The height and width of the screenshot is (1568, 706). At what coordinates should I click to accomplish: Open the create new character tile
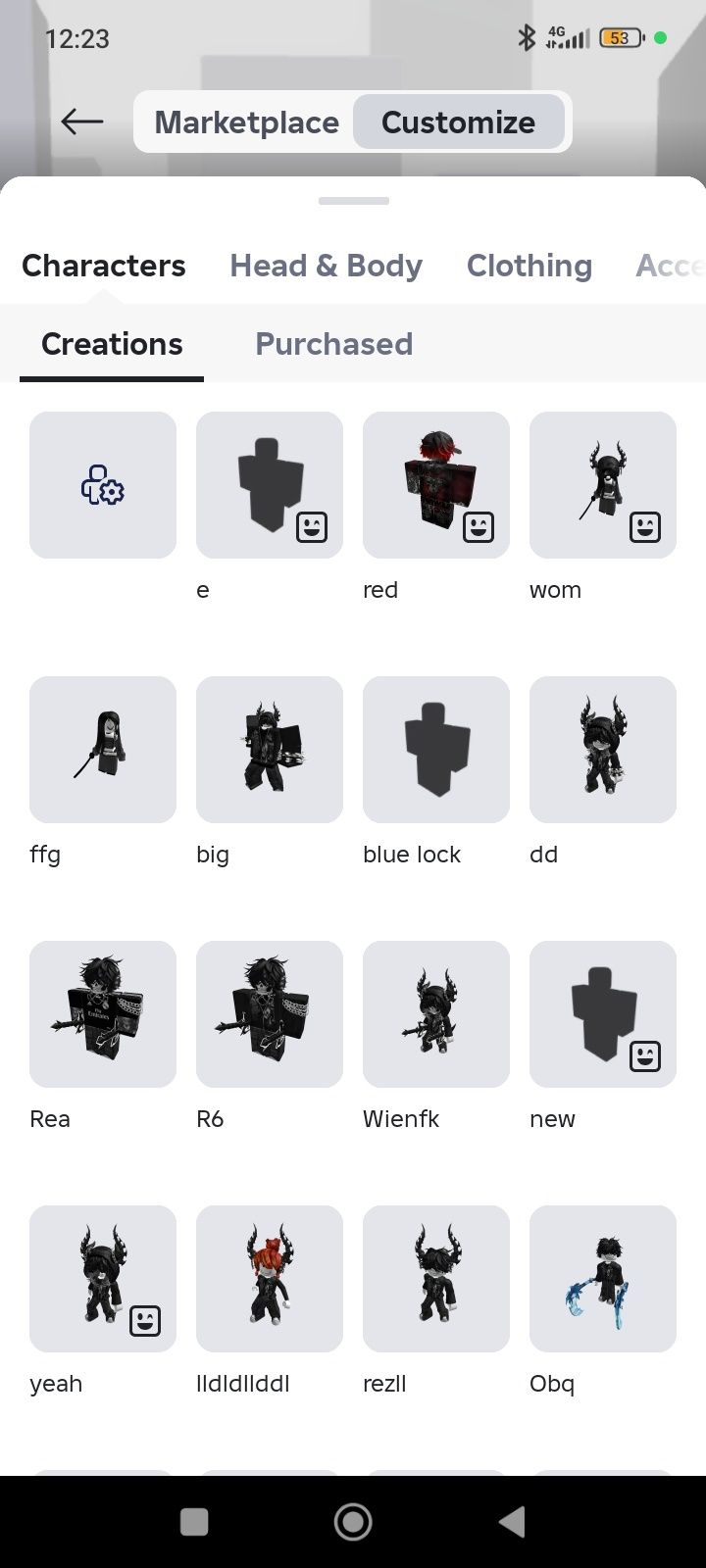[x=103, y=485]
